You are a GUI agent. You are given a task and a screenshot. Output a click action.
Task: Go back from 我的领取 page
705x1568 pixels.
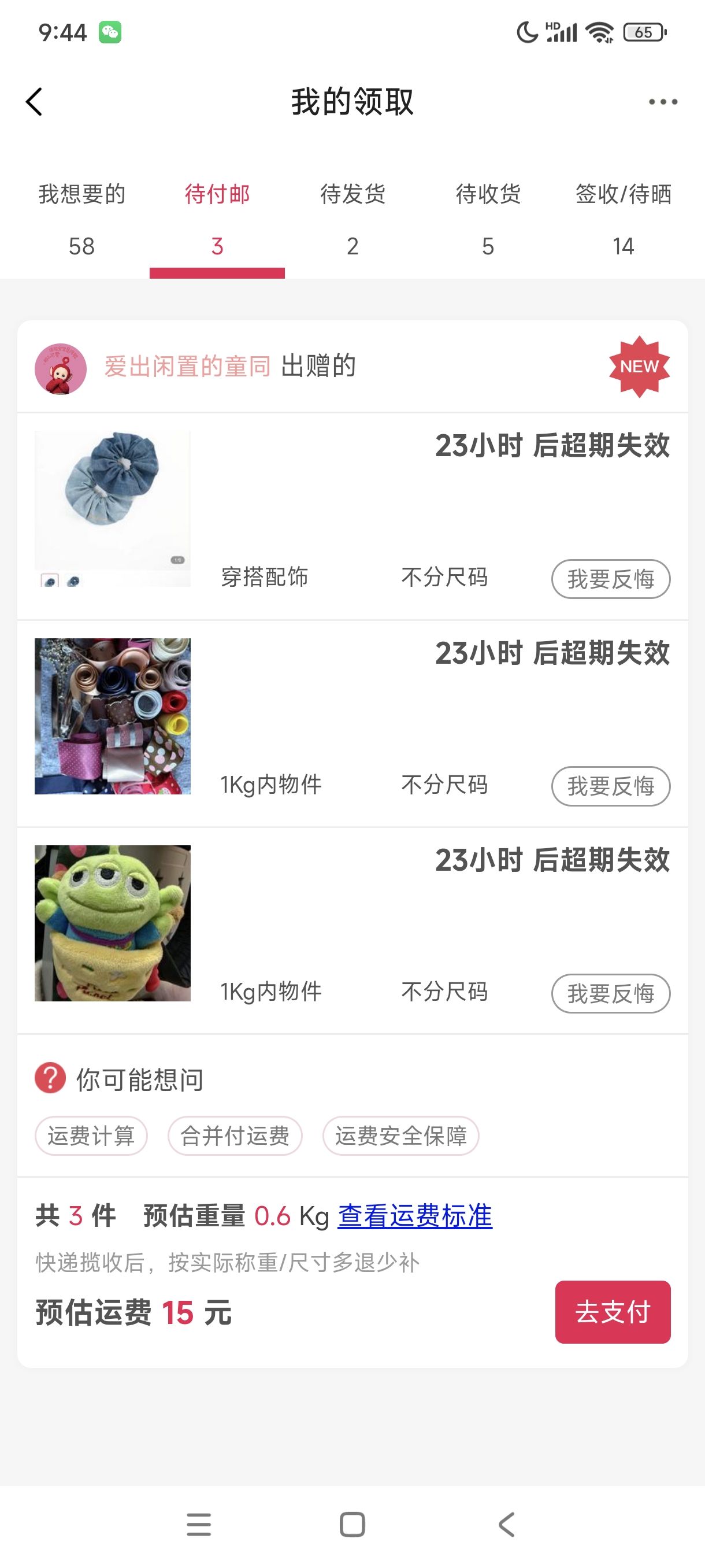pos(35,102)
